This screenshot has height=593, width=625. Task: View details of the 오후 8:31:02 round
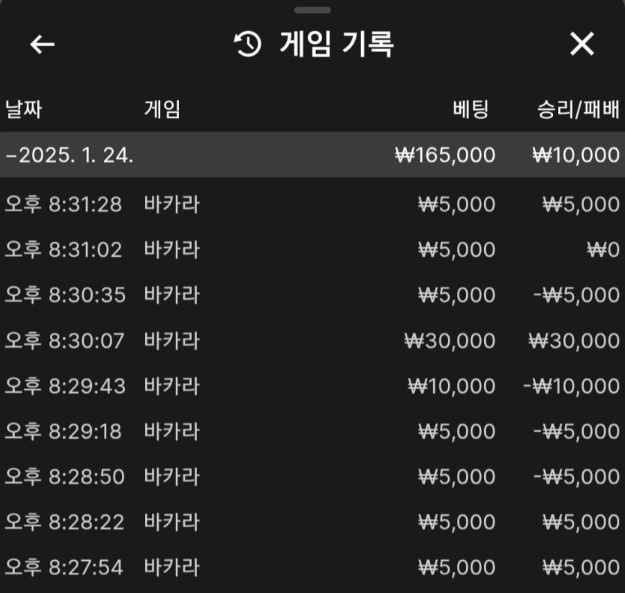tap(312, 250)
